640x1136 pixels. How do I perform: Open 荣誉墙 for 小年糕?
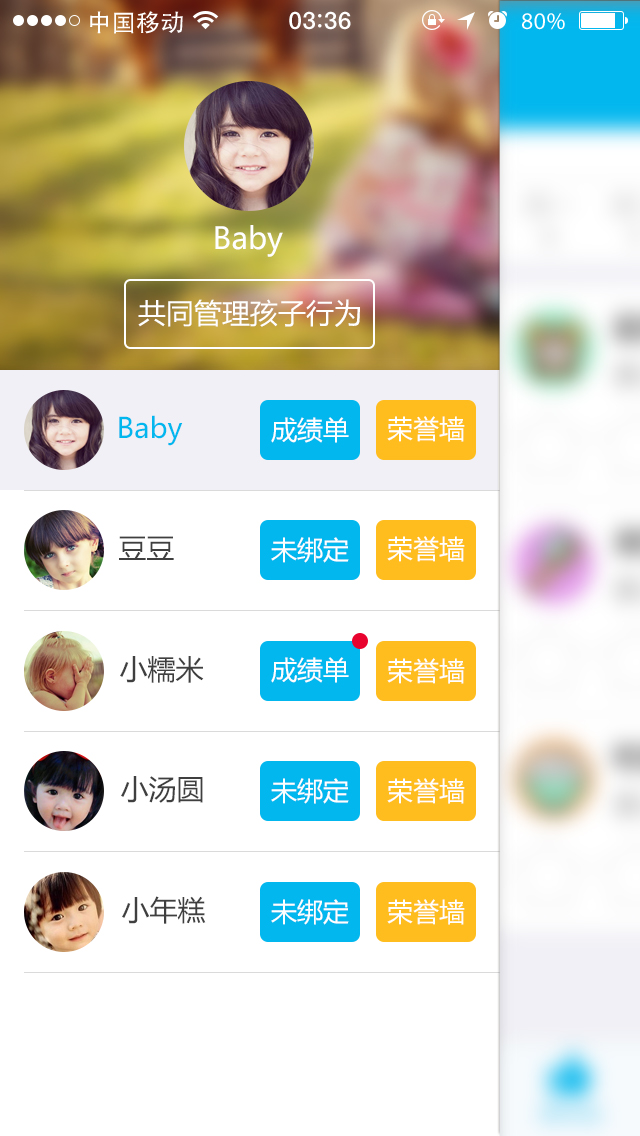click(426, 912)
